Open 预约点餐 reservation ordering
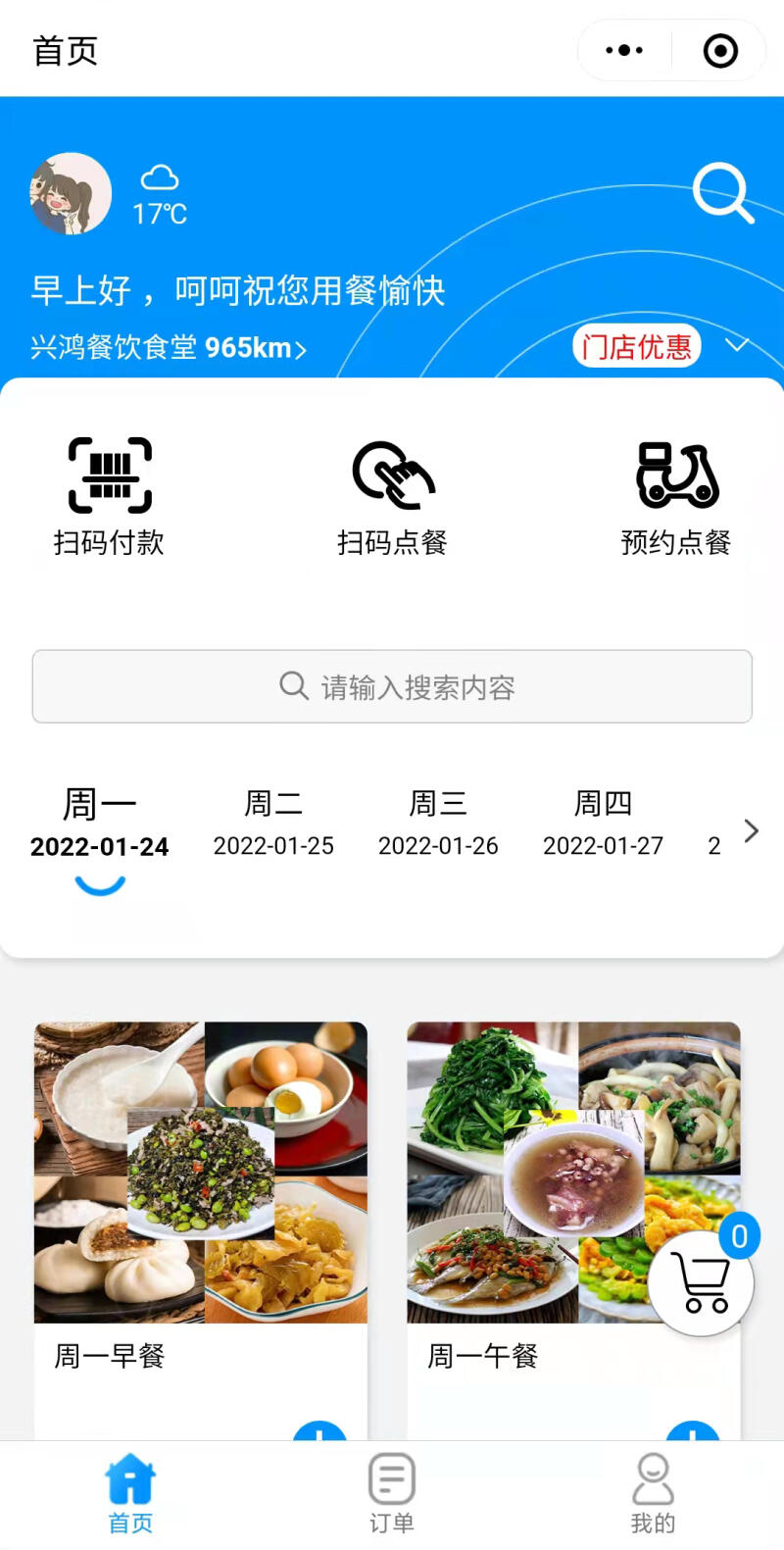 coord(676,496)
